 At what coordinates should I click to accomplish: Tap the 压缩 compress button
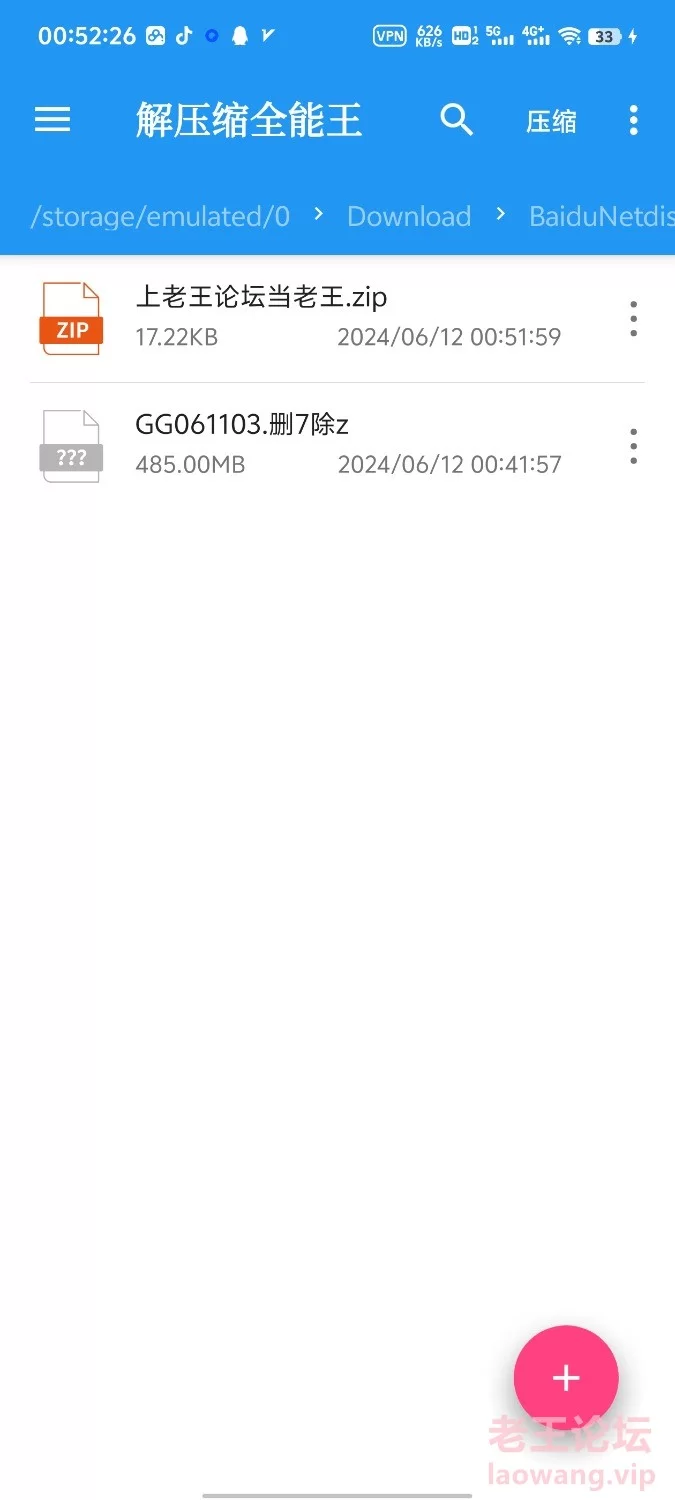tap(552, 122)
